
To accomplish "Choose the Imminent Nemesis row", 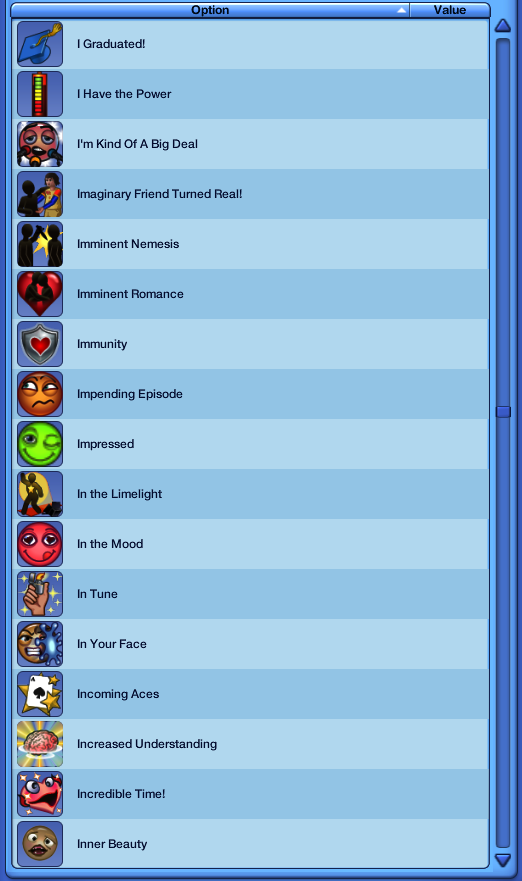I will [x=251, y=244].
